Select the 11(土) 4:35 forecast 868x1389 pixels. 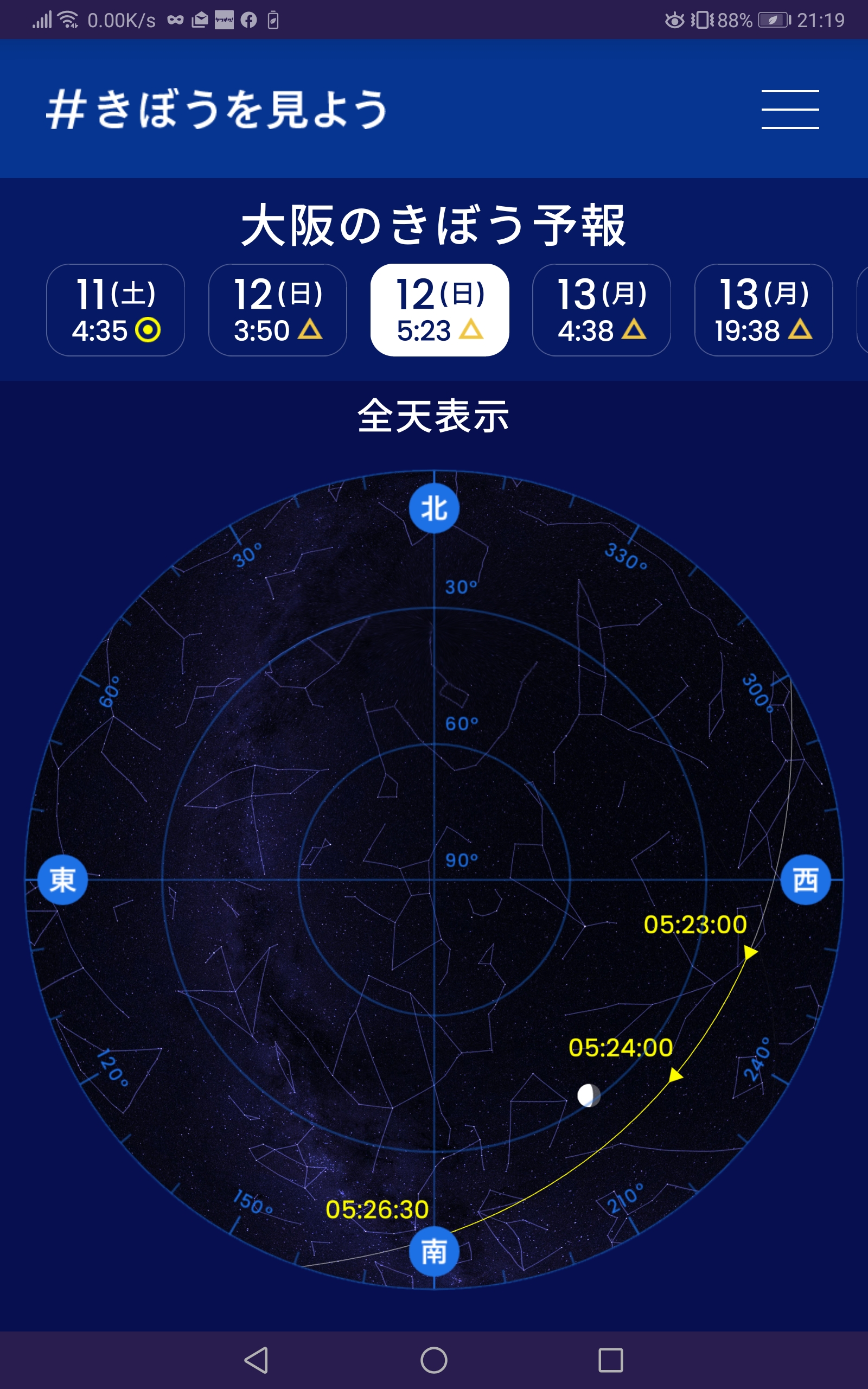point(116,310)
